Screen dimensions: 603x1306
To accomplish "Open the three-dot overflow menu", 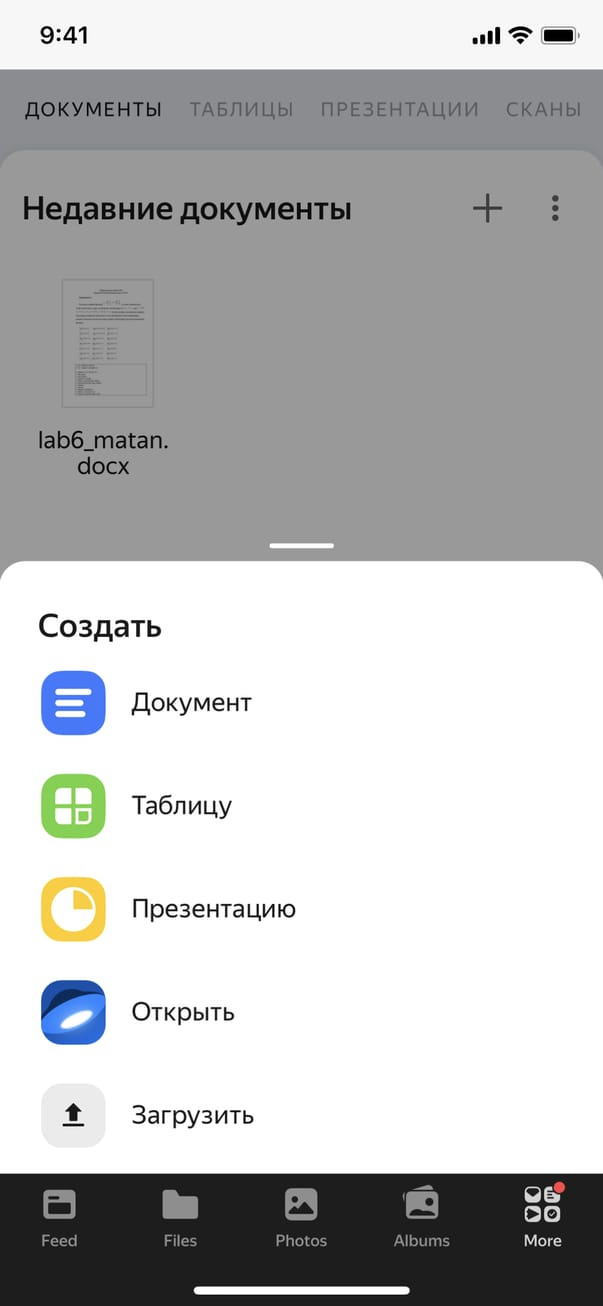I will [x=555, y=208].
